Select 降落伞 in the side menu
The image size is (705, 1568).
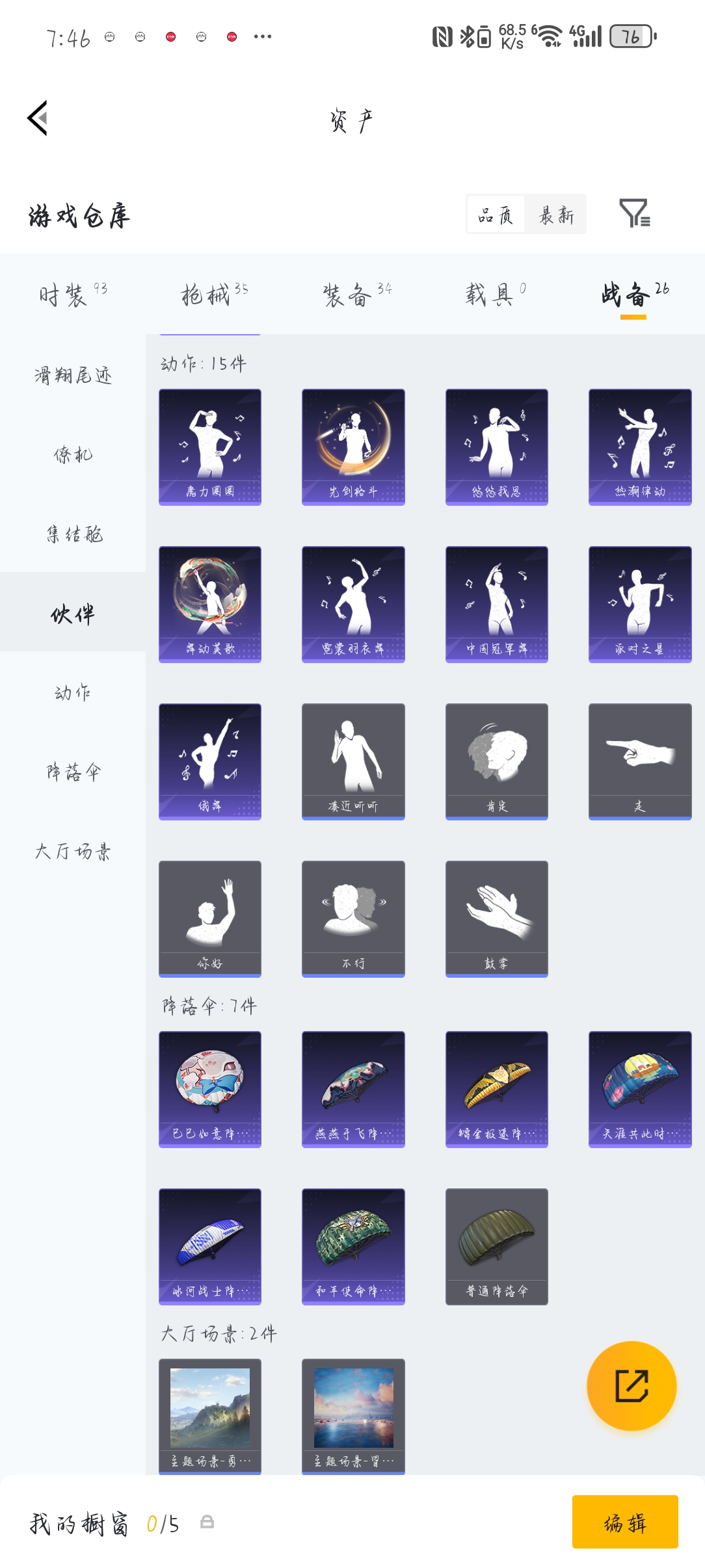[x=73, y=772]
